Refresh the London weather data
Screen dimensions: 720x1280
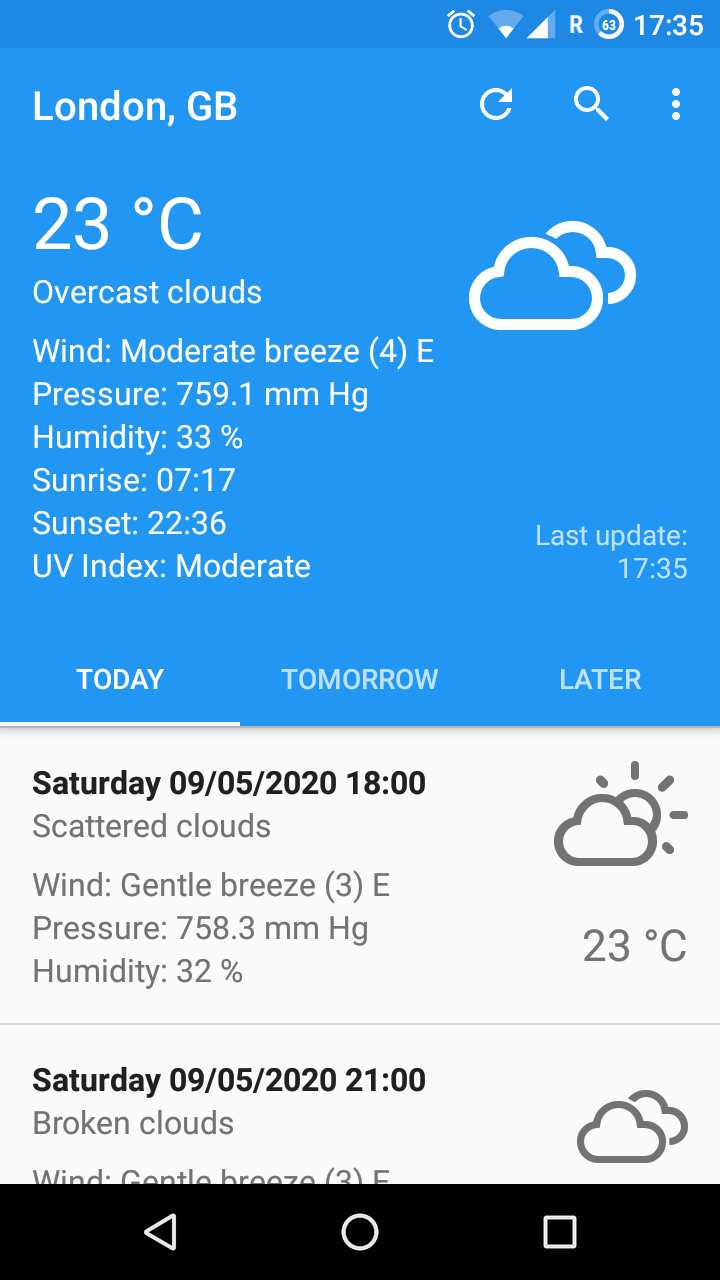[x=496, y=104]
